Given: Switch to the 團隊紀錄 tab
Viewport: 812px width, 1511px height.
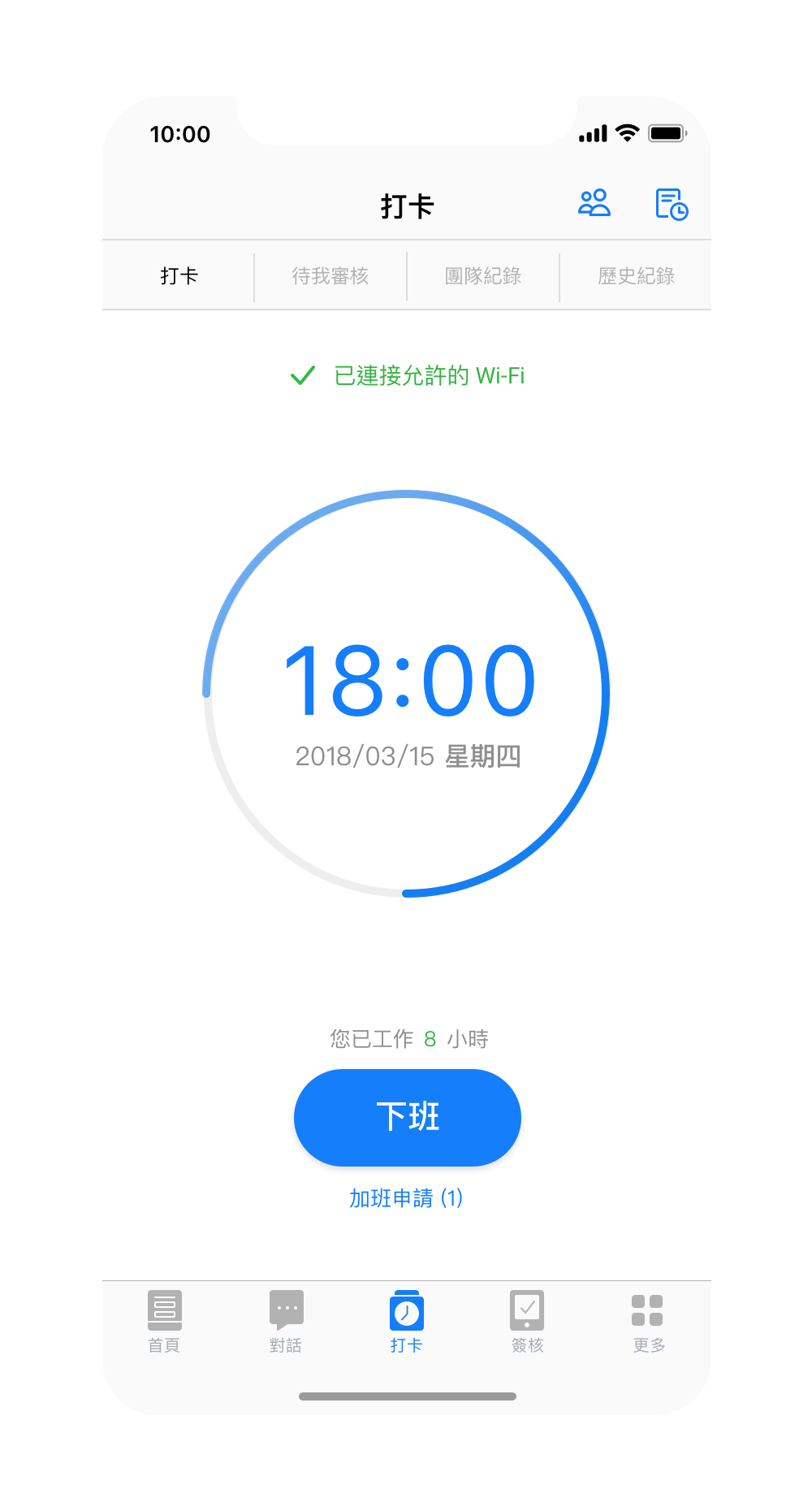Looking at the screenshot, I should coord(483,276).
